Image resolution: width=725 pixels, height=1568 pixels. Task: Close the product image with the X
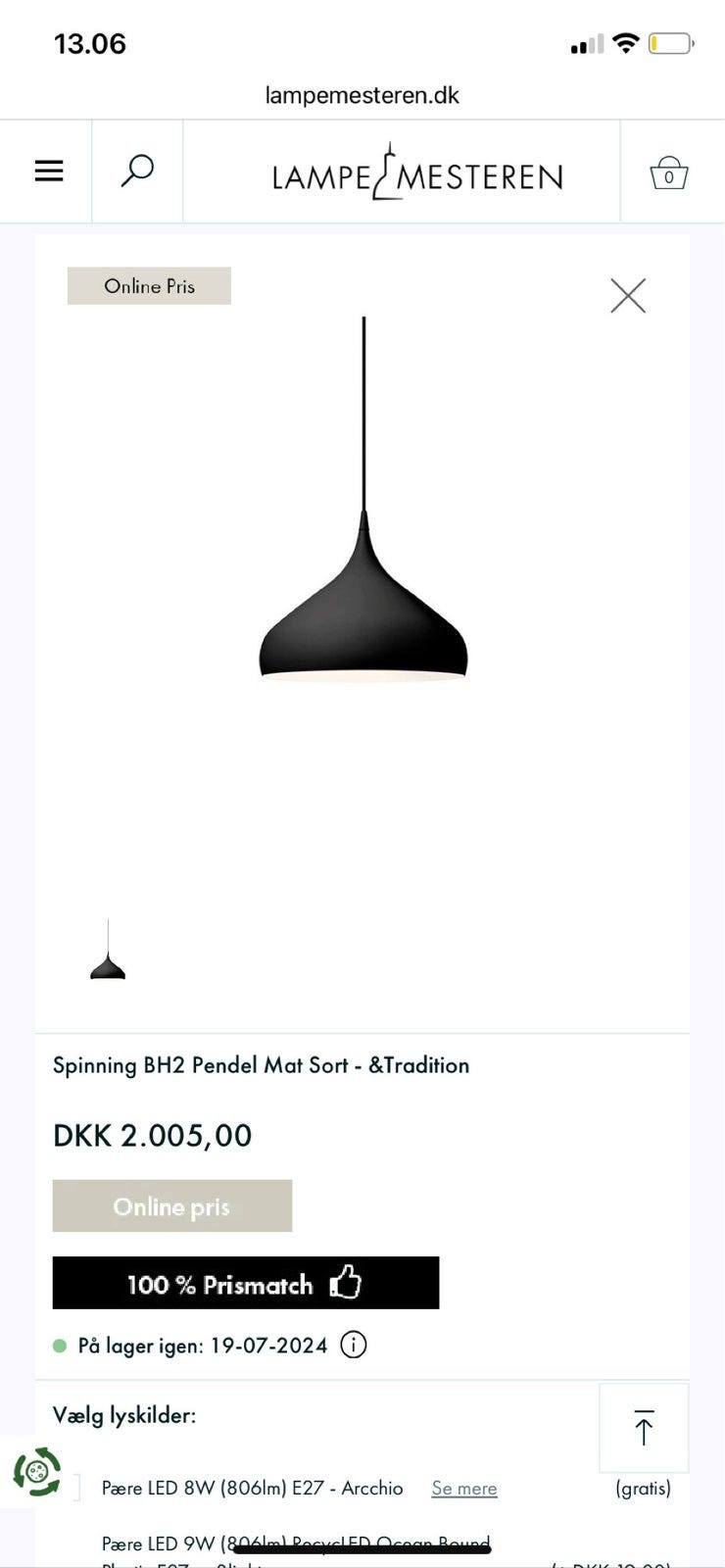[628, 295]
